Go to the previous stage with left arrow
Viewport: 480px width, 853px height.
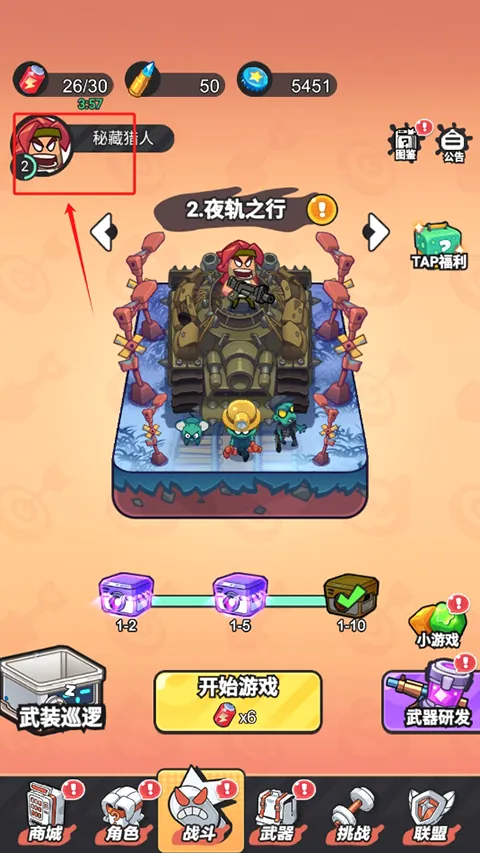103,232
